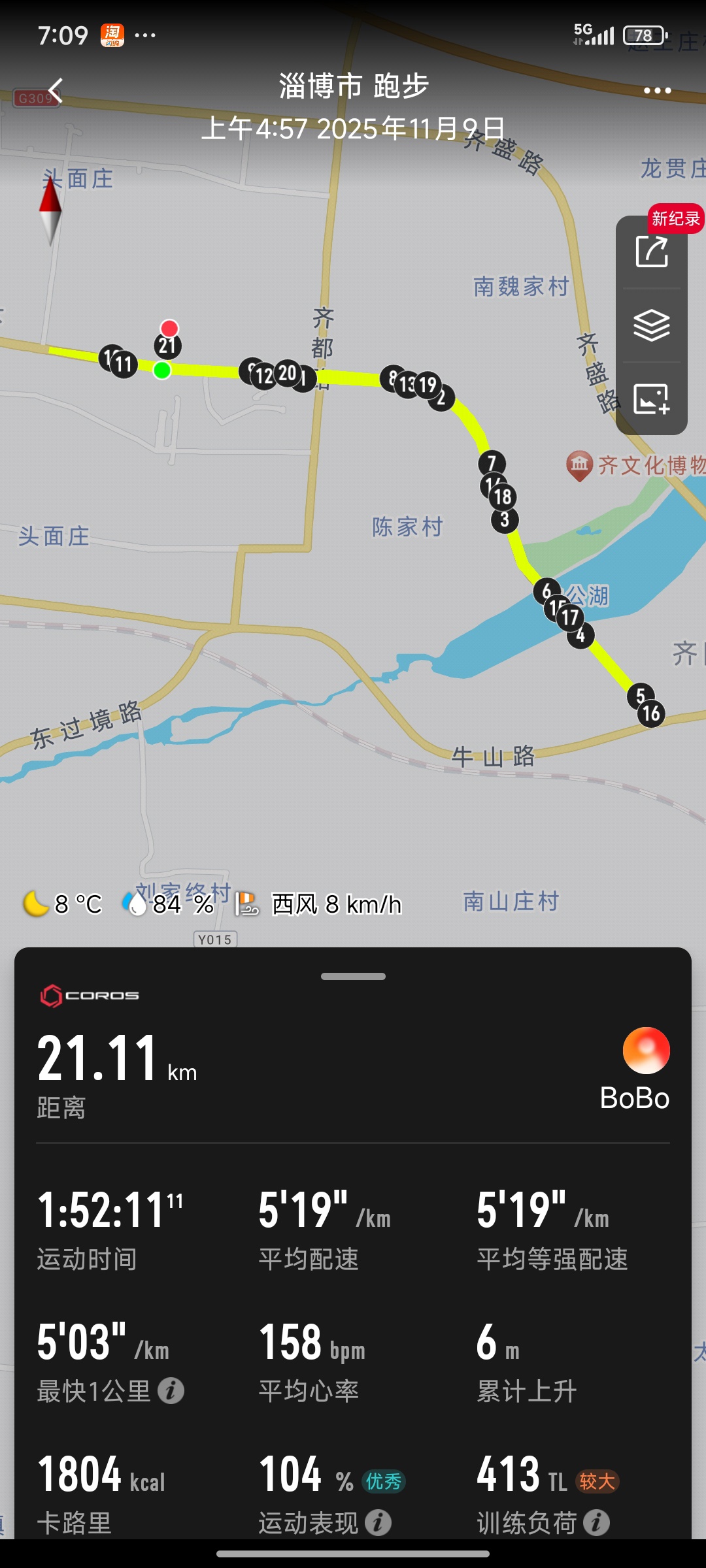Tap the stats panel drag handle
706x1568 pixels.
[x=353, y=977]
